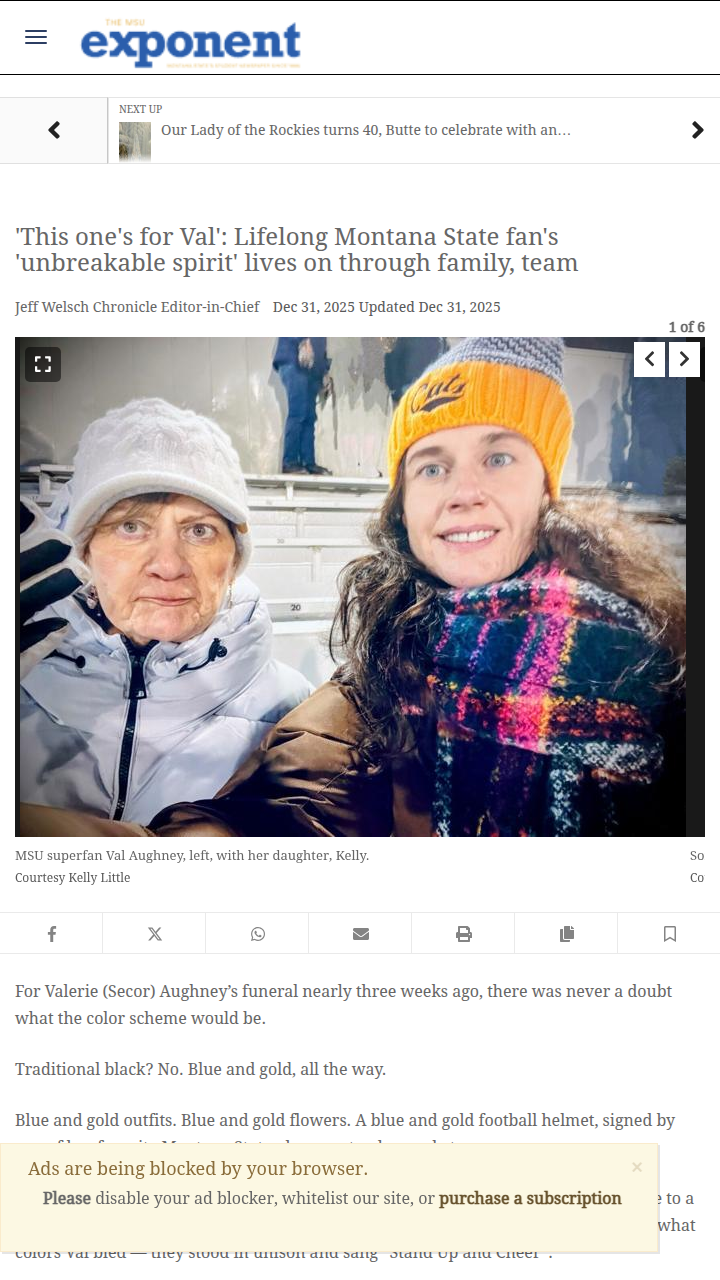Go to the MSU Exponent homepage logo
Viewport: 720px width, 1280px height.
coord(190,43)
